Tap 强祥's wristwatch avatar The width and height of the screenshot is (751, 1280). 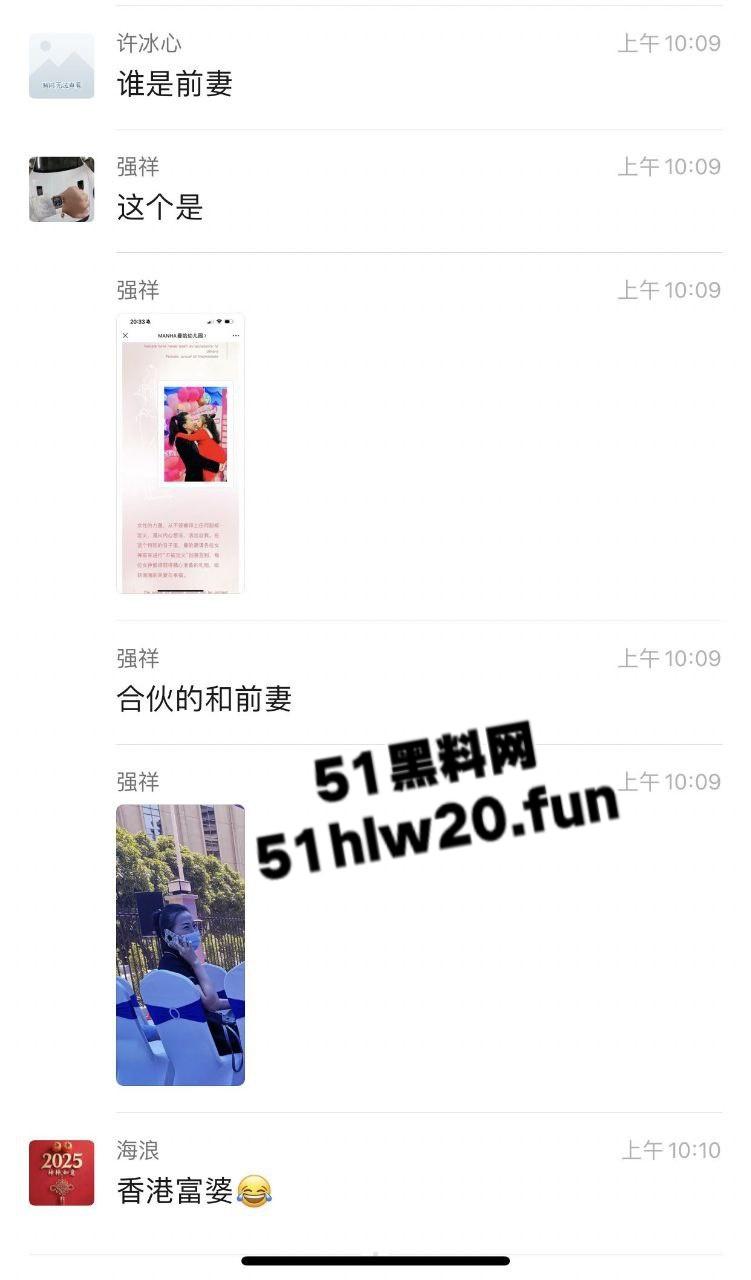62,189
